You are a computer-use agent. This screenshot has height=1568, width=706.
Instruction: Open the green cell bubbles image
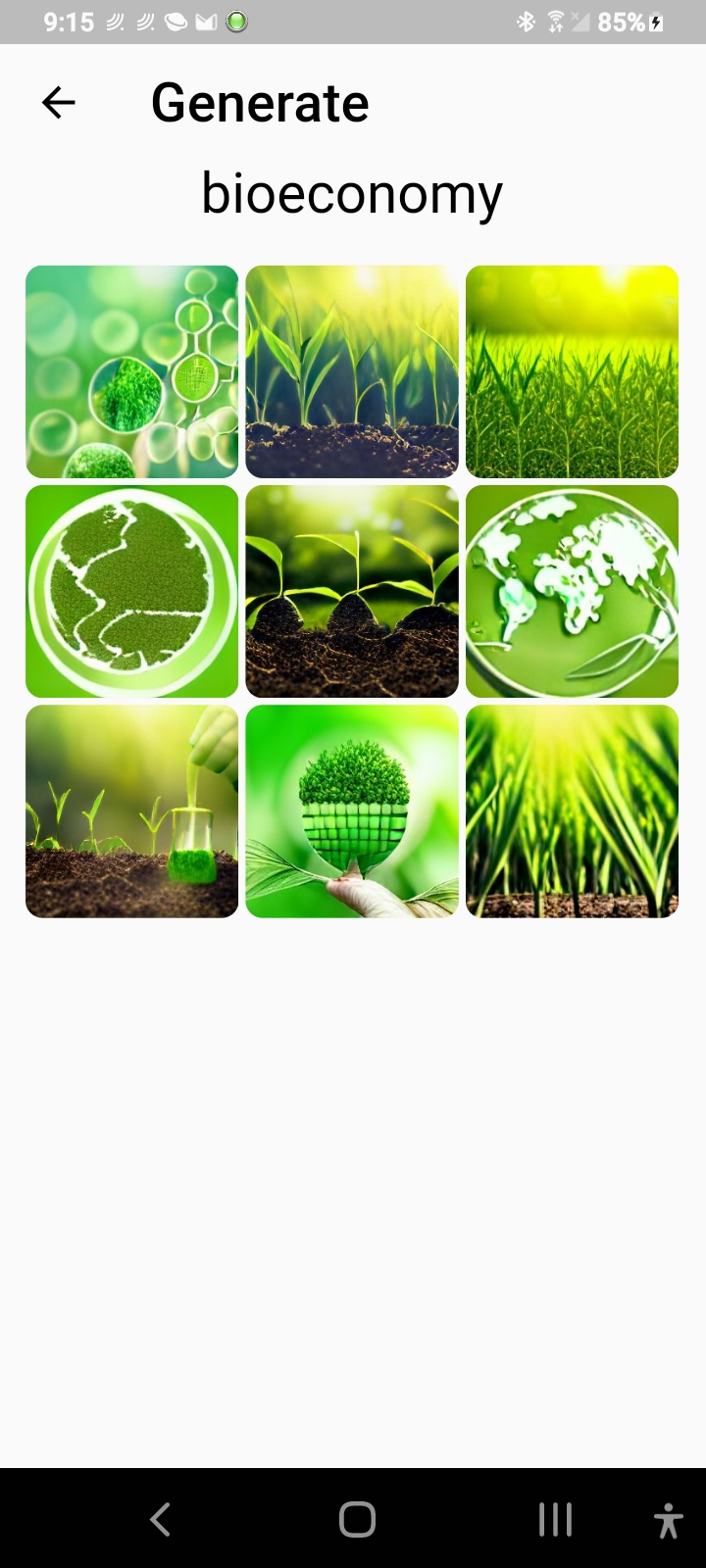pos(131,371)
